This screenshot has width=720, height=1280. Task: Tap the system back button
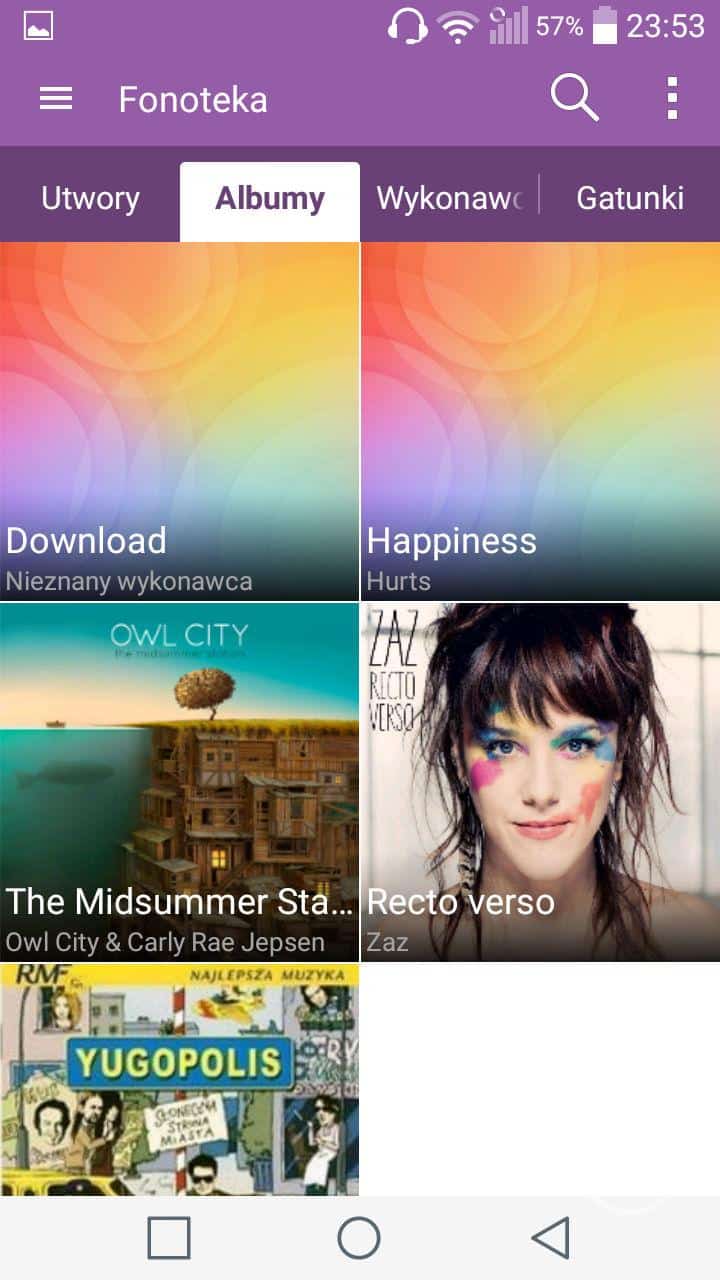point(550,1238)
